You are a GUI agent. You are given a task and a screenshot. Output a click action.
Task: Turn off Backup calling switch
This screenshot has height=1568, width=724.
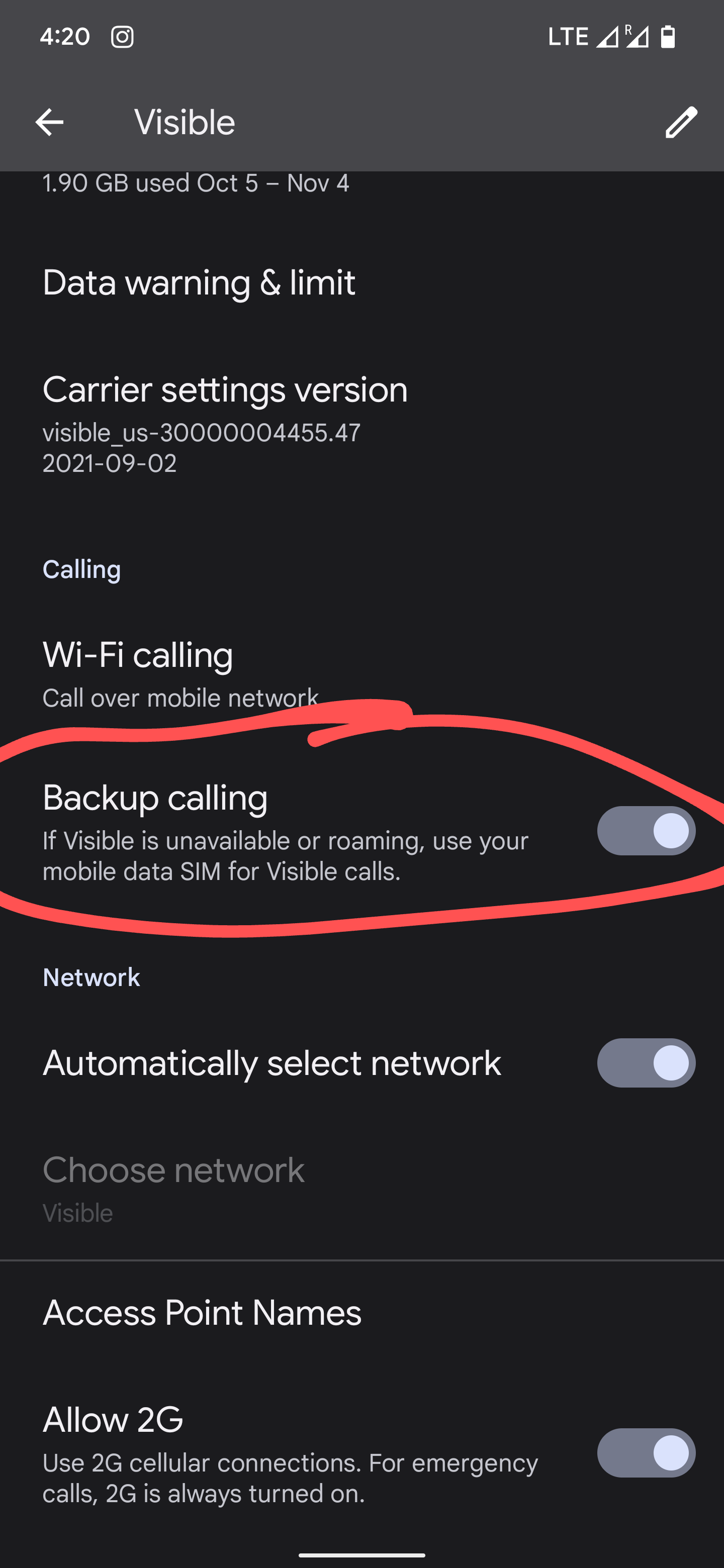point(646,831)
